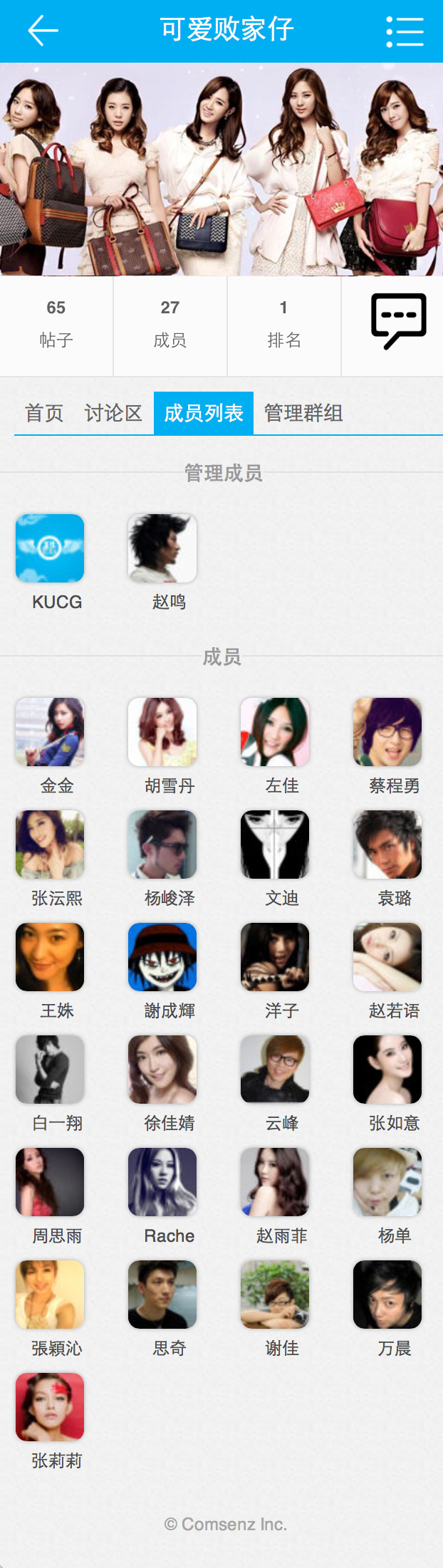Open the speech bubble chat icon
Screen dimensions: 443x1568
(398, 321)
